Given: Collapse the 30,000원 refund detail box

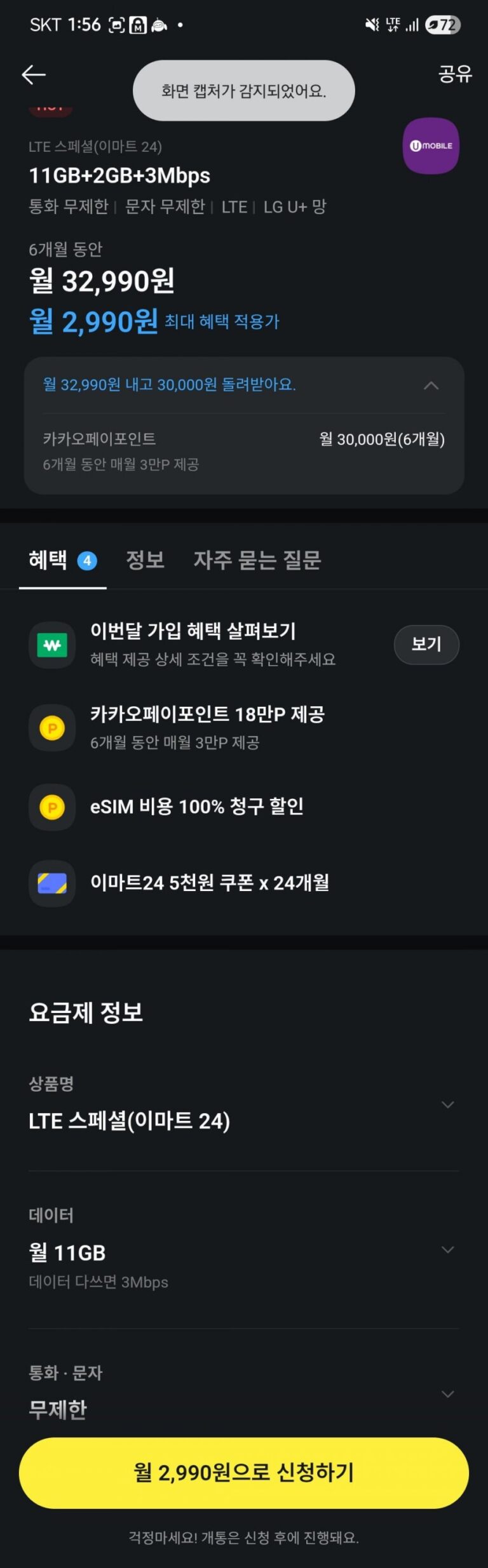Looking at the screenshot, I should [x=431, y=385].
